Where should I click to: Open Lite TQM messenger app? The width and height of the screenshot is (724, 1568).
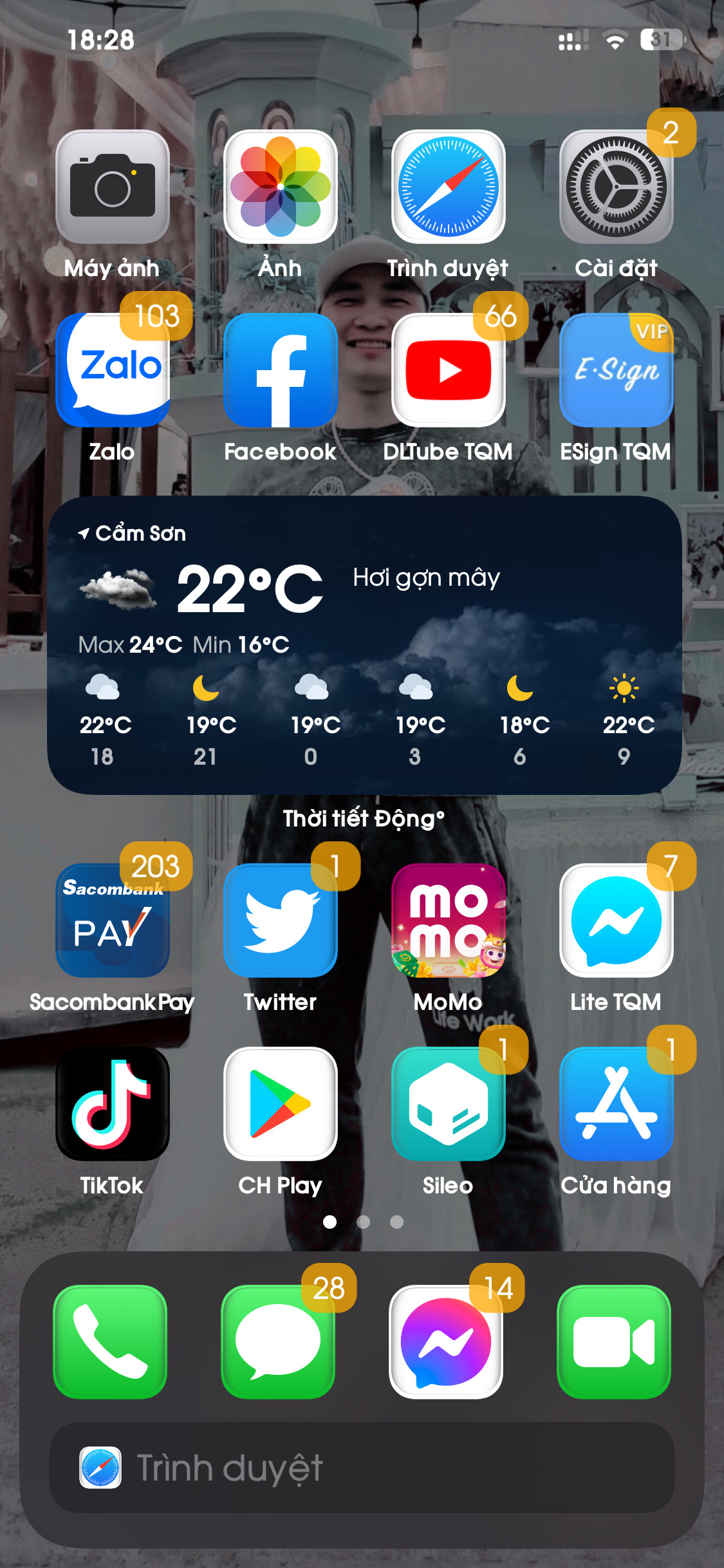(616, 920)
